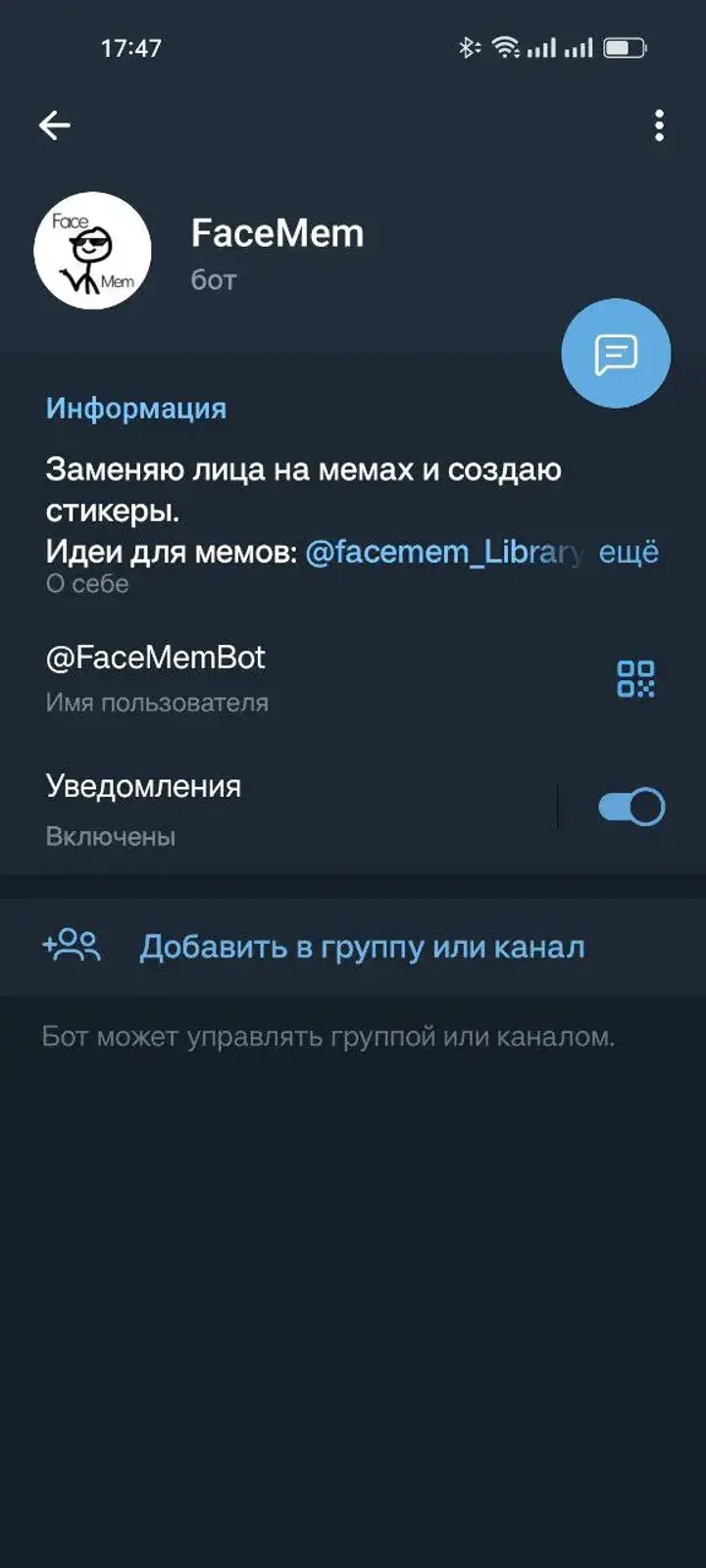This screenshot has width=706, height=1568.
Task: Select the @FaceMemBot username field
Action: 157,658
